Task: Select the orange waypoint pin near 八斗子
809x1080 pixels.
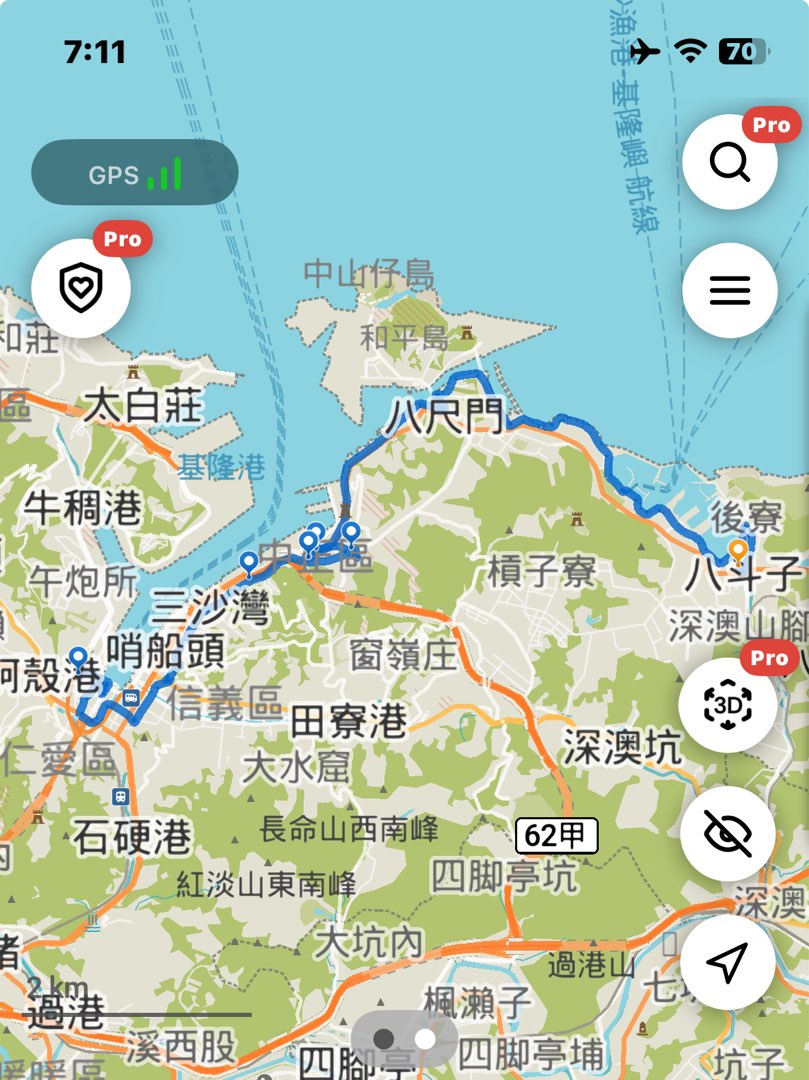Action: point(738,550)
